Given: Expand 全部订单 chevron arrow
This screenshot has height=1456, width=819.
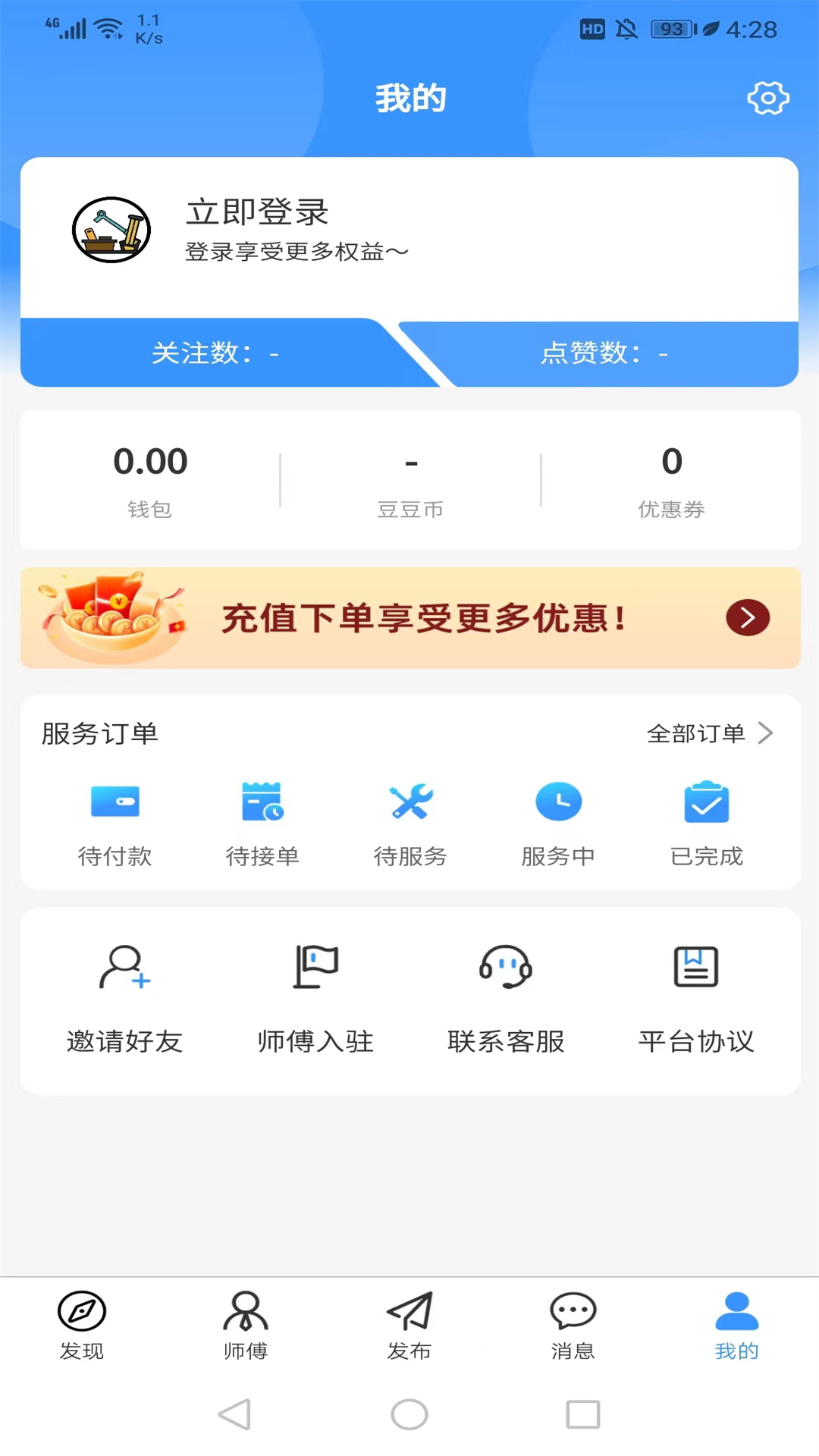Looking at the screenshot, I should [767, 733].
